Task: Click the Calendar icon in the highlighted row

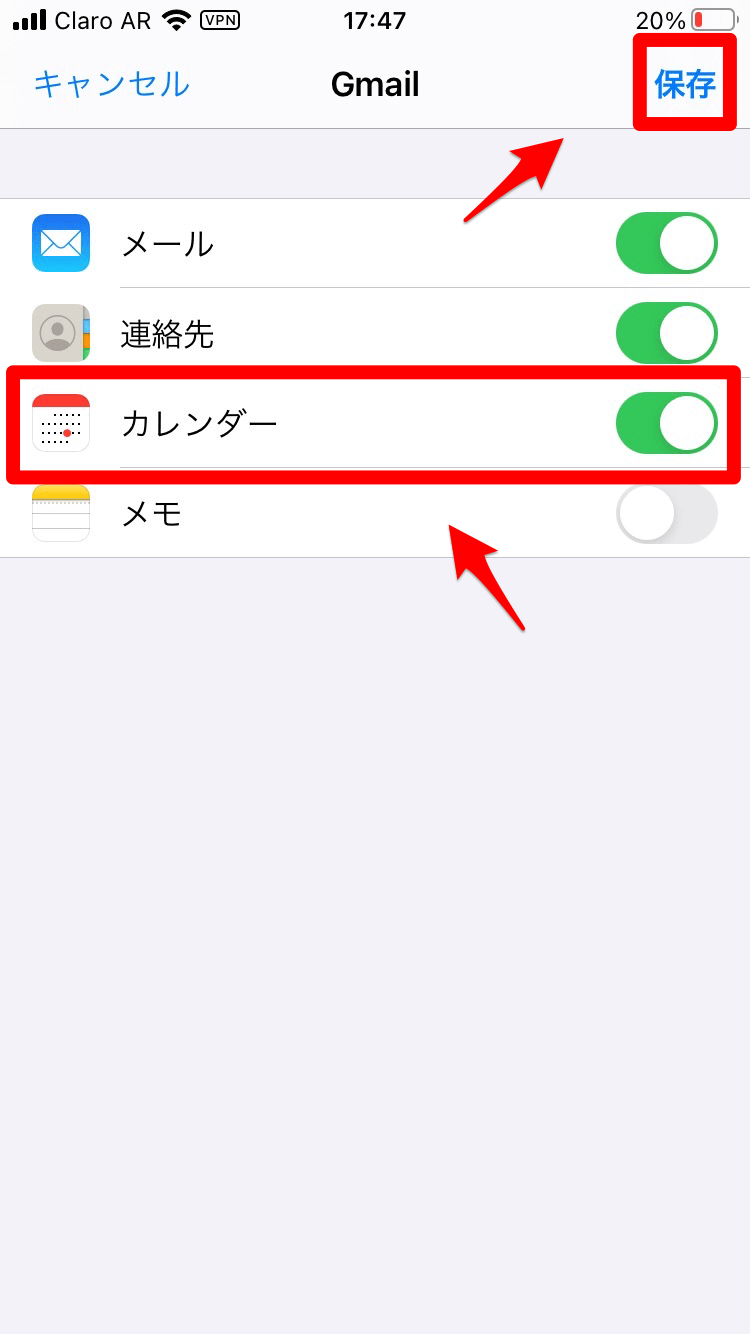Action: coord(61,423)
